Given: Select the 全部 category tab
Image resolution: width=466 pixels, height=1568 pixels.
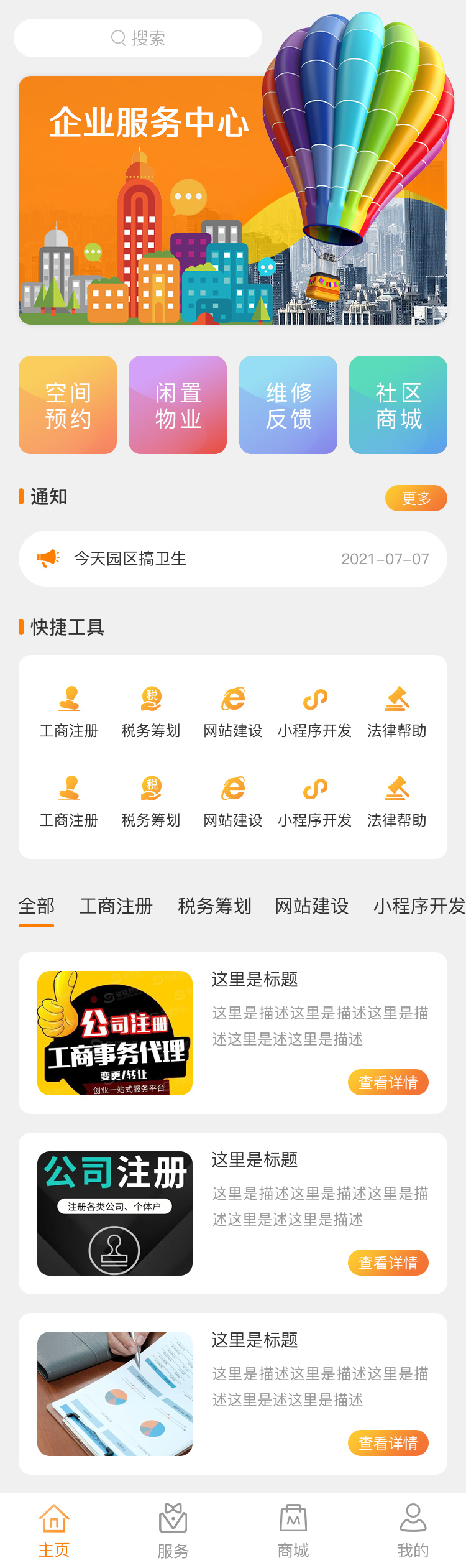Looking at the screenshot, I should click(37, 906).
